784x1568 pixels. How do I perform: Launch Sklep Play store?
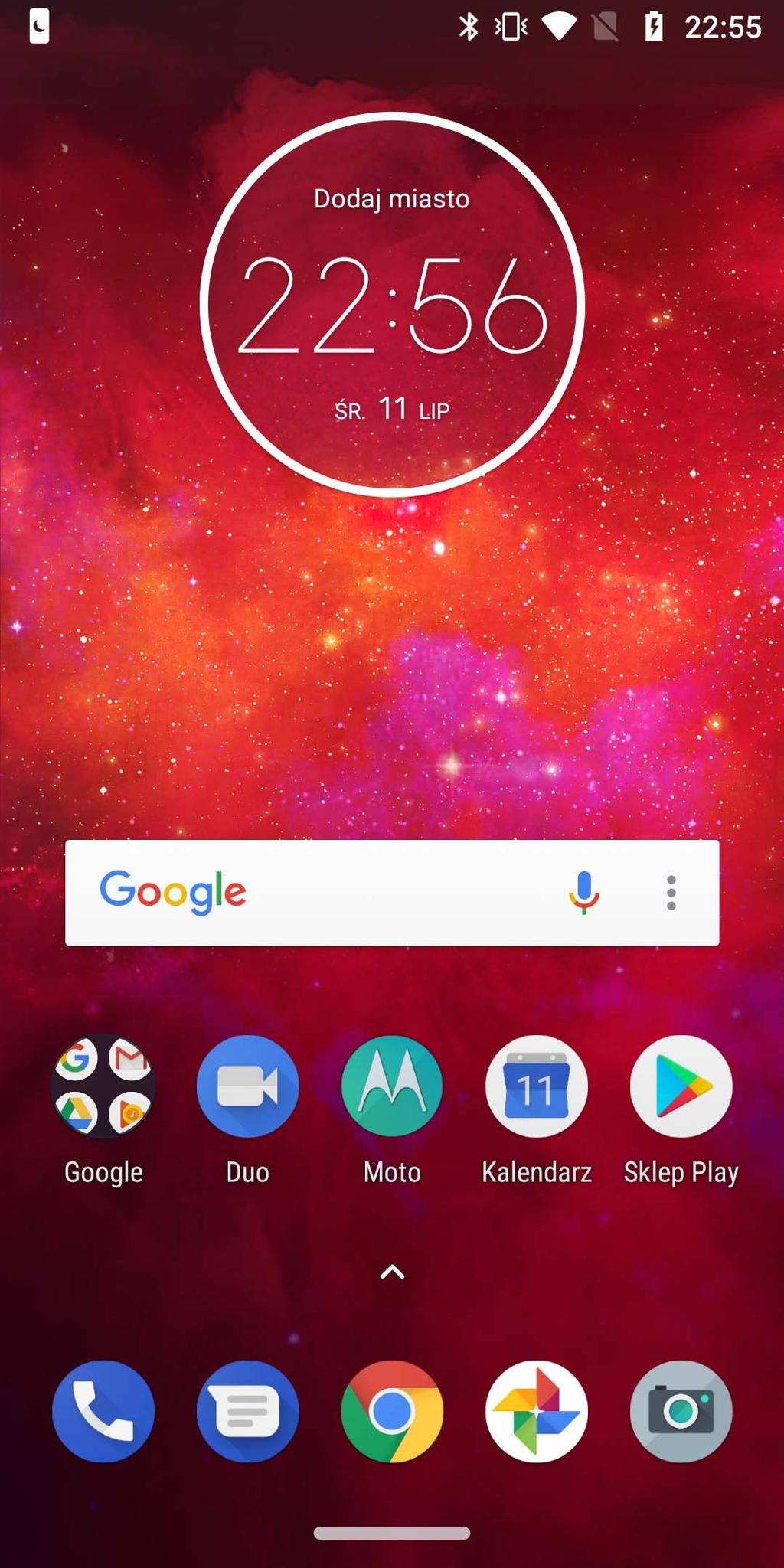681,1086
